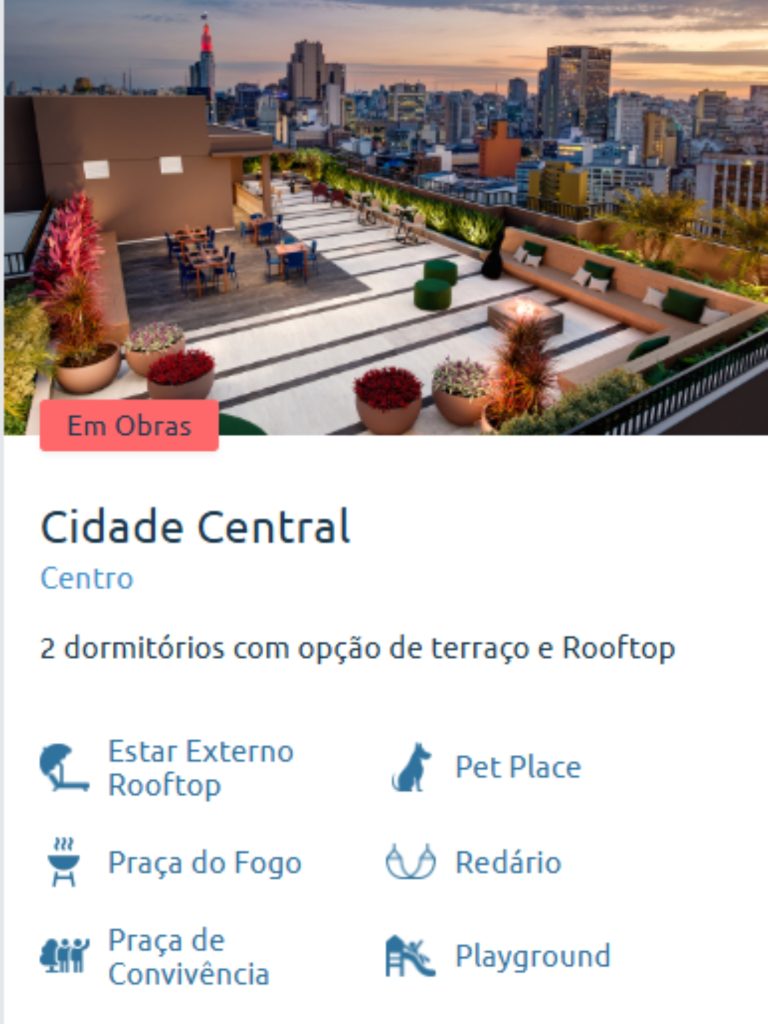This screenshot has width=768, height=1024.
Task: Click the Cidade Central listing card
Action: click(384, 512)
